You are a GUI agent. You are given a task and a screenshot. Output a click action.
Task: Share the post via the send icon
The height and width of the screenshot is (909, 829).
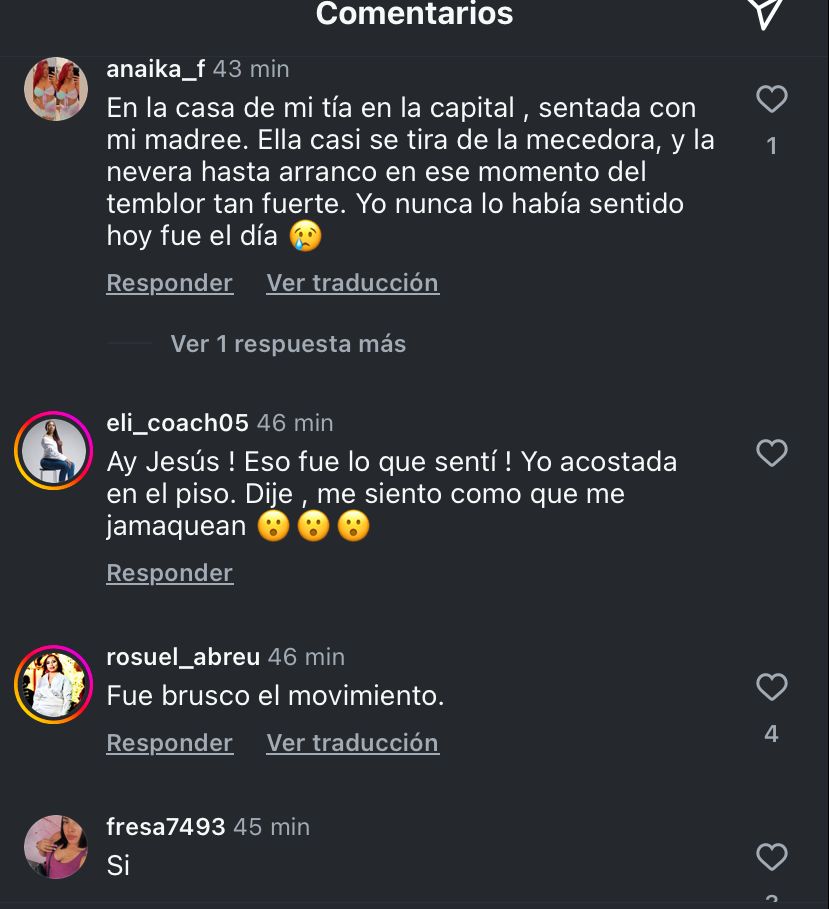[765, 12]
